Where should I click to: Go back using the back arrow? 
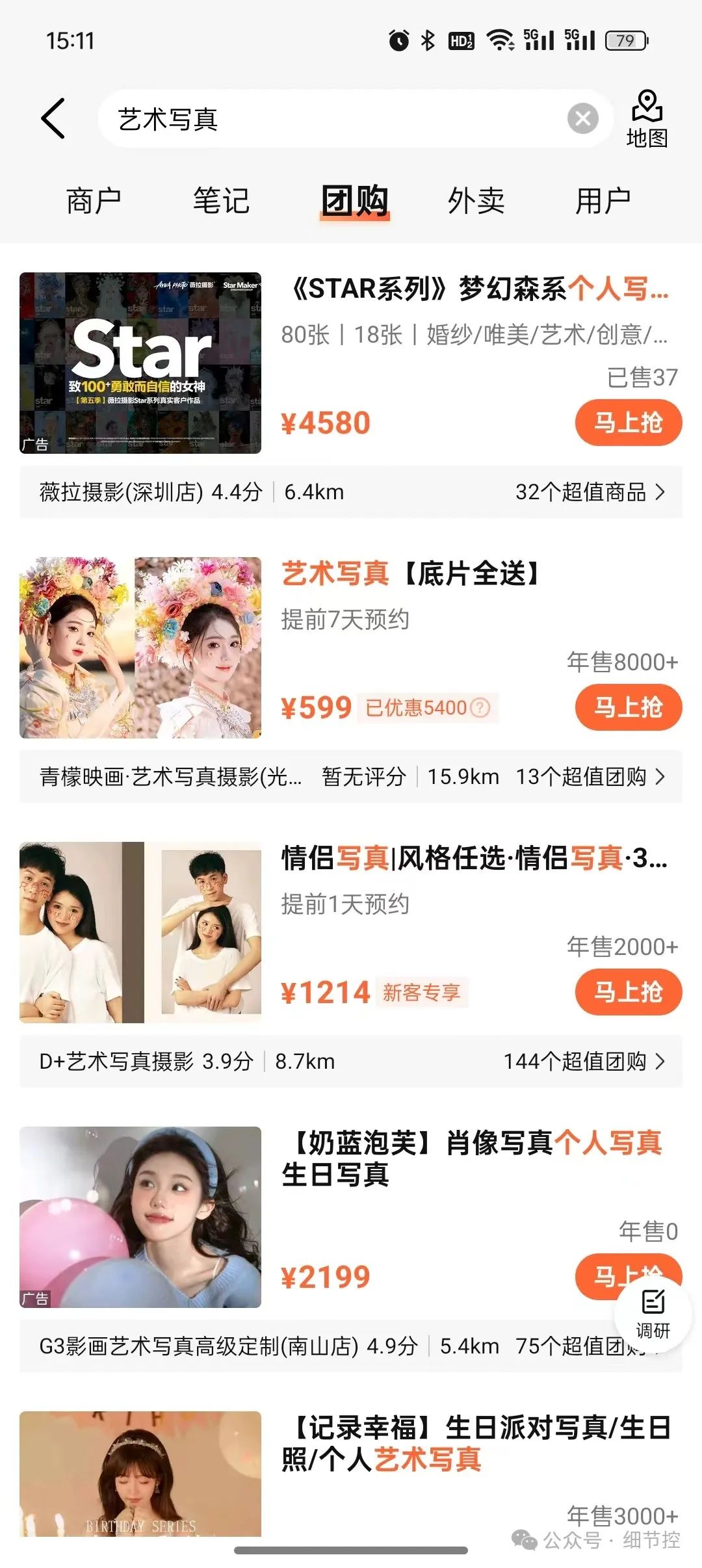click(53, 118)
